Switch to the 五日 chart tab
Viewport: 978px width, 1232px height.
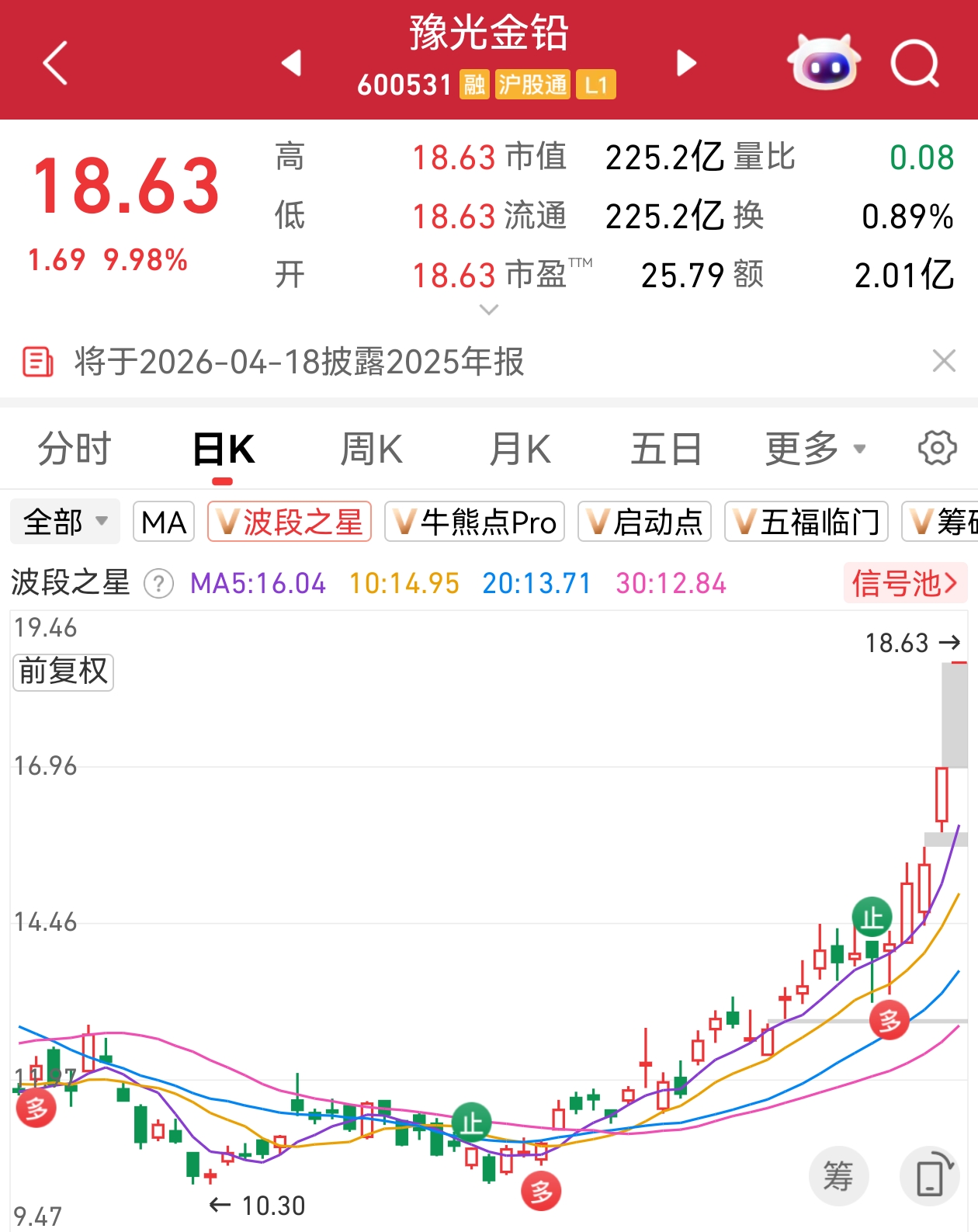click(666, 449)
